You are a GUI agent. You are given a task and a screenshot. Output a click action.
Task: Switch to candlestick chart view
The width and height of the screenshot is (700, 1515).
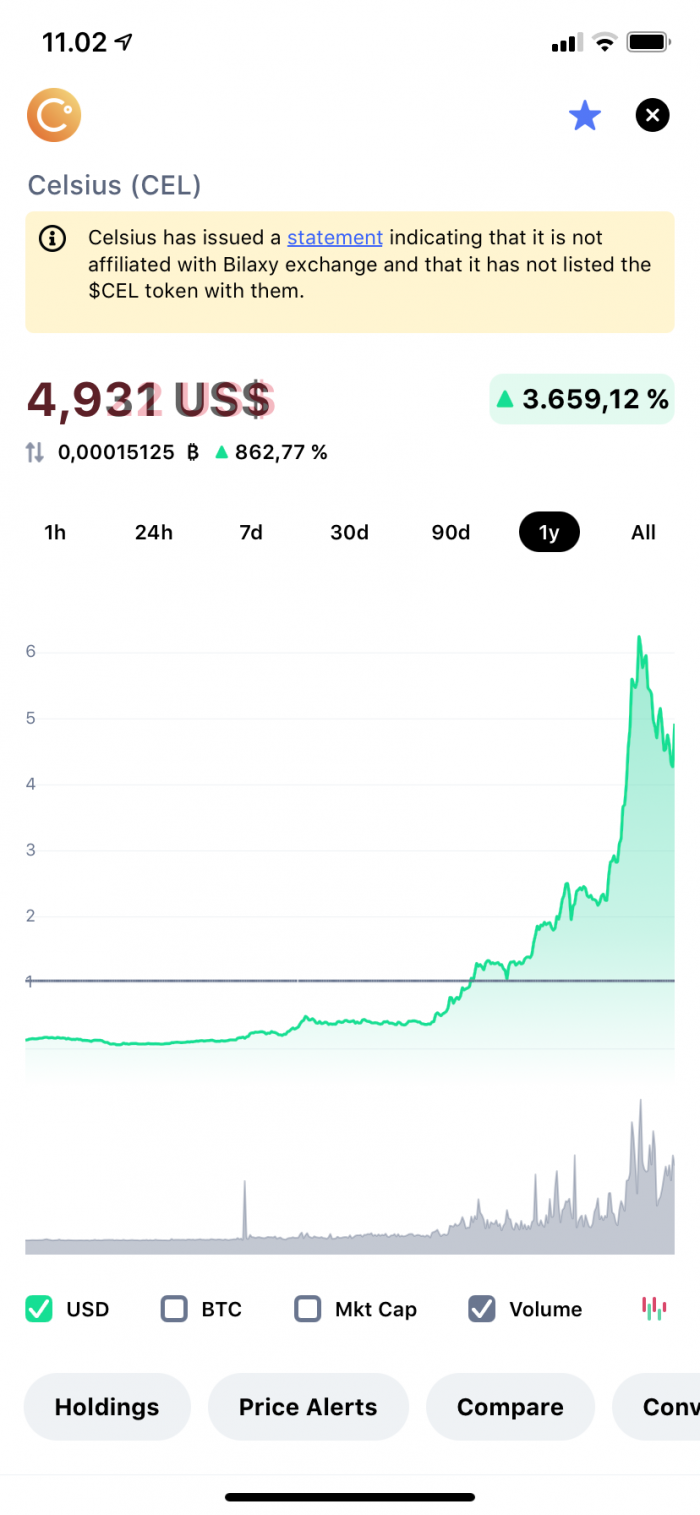(654, 1308)
